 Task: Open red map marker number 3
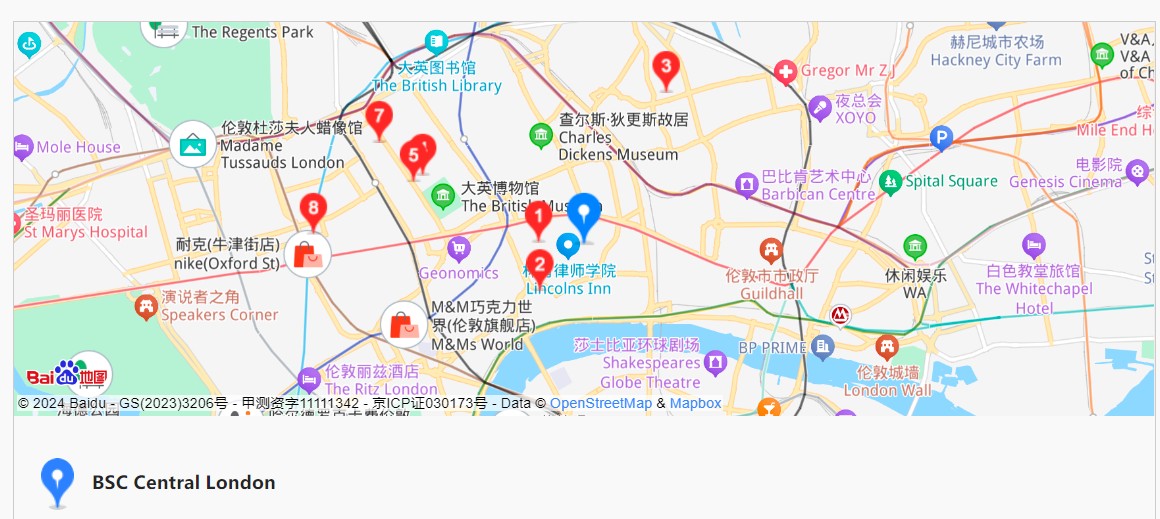point(665,69)
